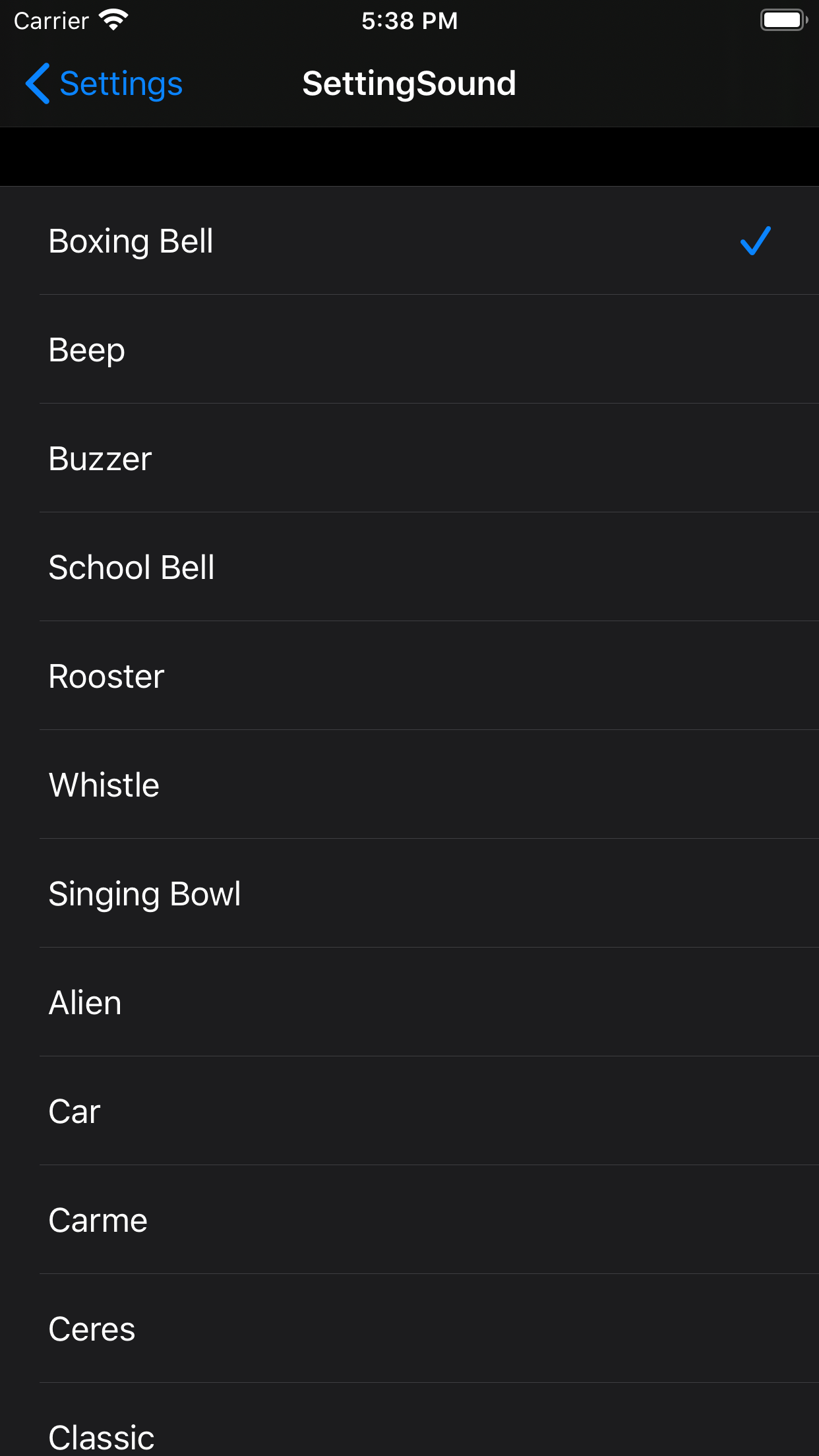Select School Bell sound

click(x=409, y=567)
